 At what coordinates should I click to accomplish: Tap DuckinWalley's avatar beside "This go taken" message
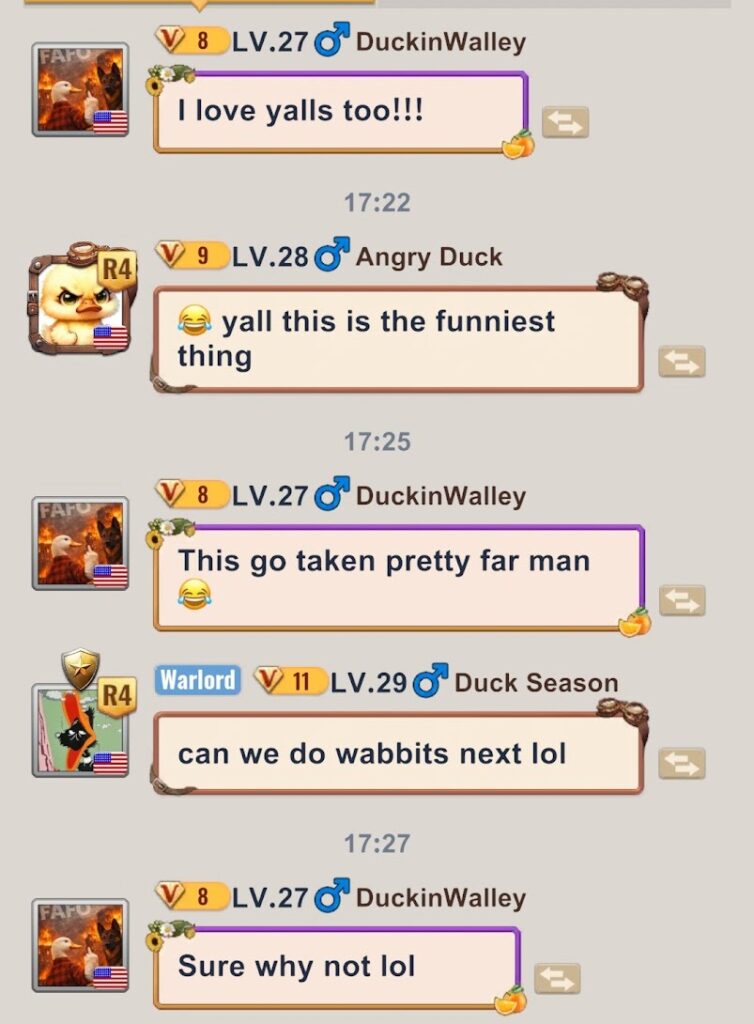pos(80,543)
